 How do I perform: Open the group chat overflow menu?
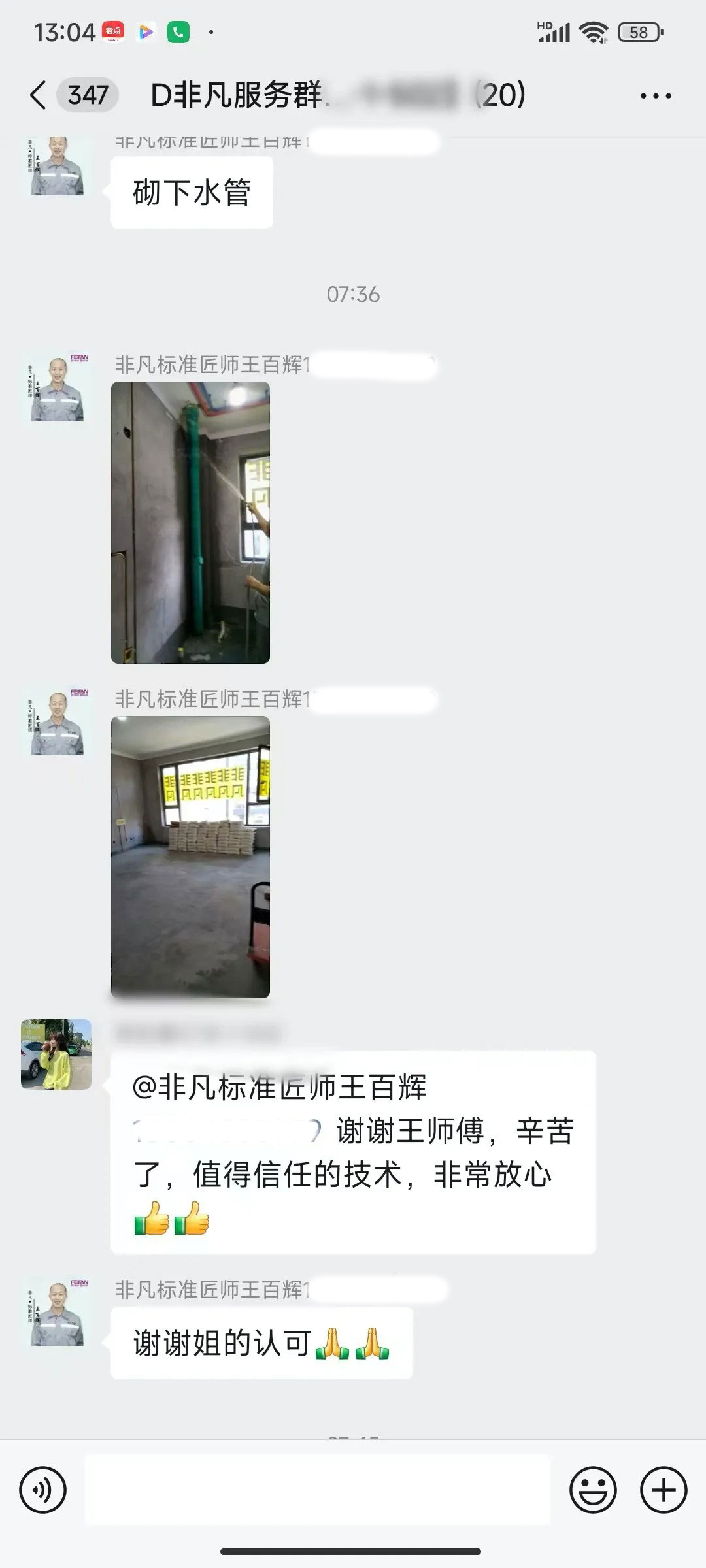[655, 96]
